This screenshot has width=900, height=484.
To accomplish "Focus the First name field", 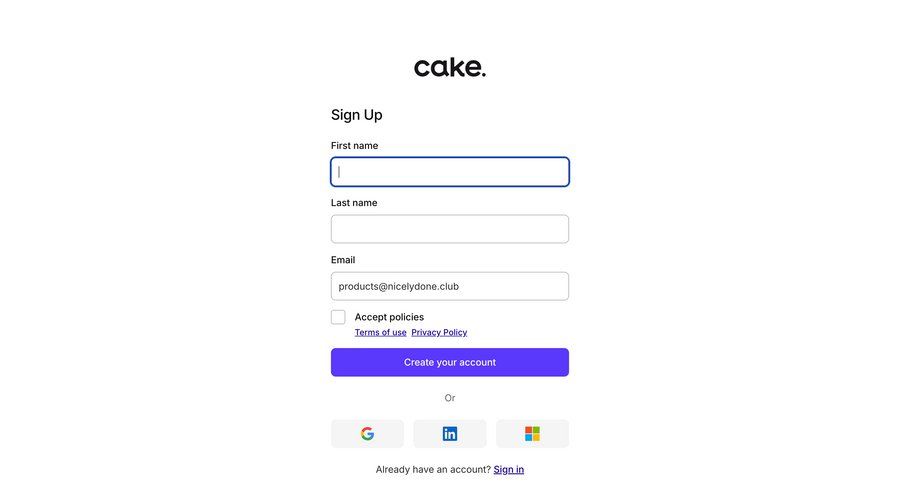I will pyautogui.click(x=450, y=172).
